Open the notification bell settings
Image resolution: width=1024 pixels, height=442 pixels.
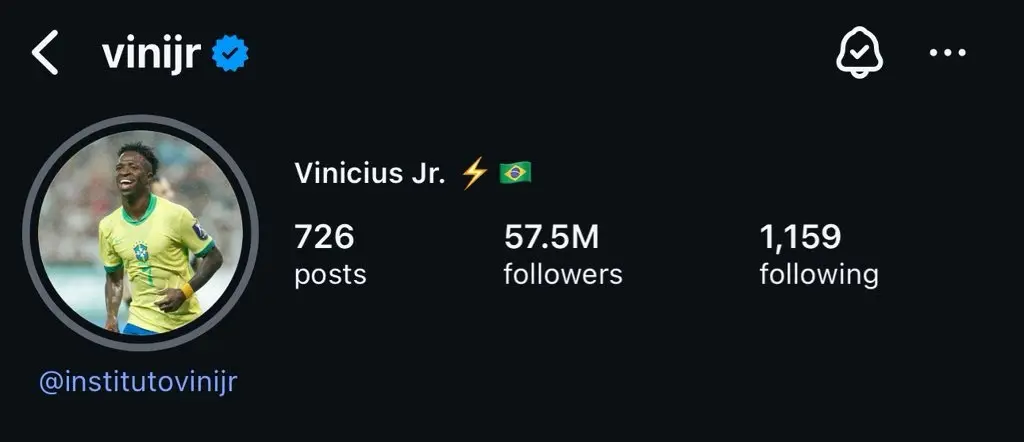click(x=859, y=53)
